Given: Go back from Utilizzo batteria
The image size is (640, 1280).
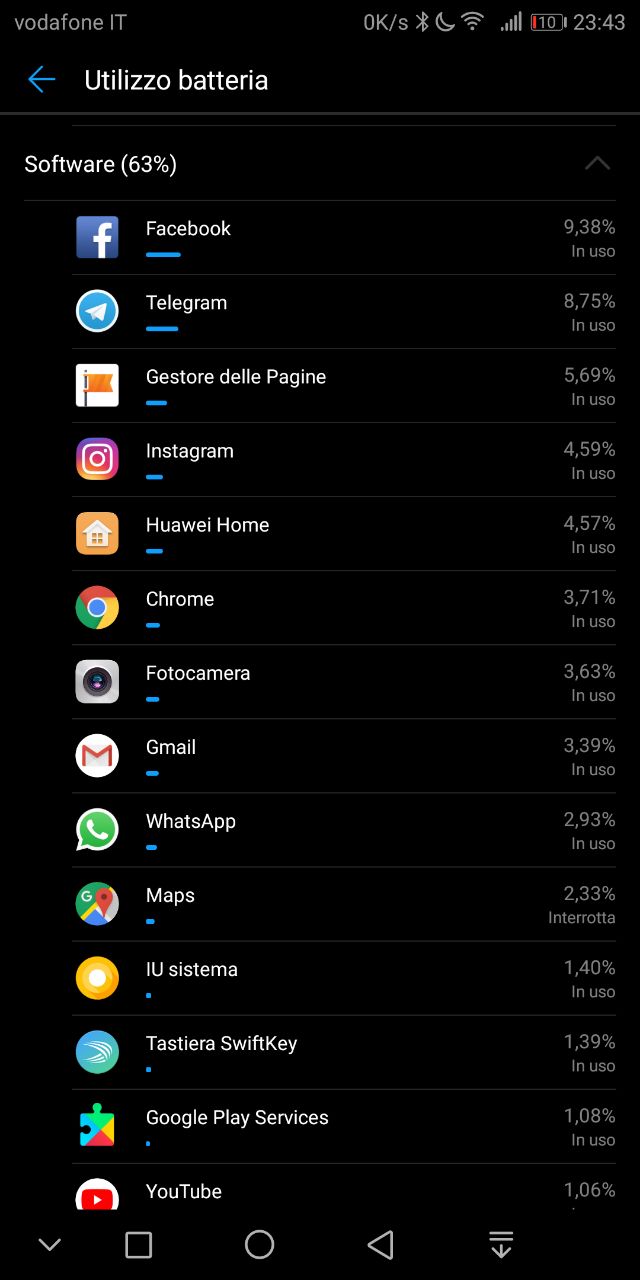Looking at the screenshot, I should coord(42,80).
